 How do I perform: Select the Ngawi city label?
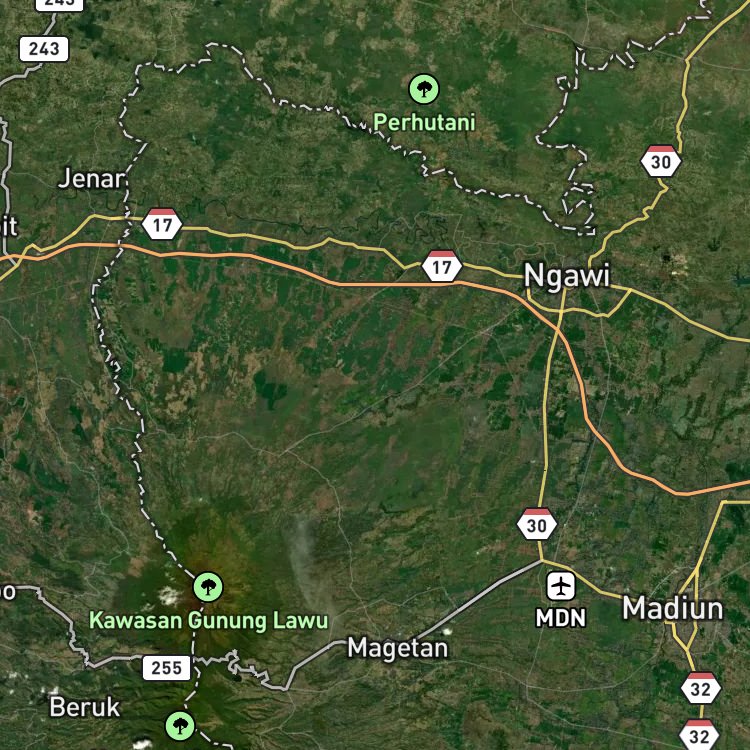click(567, 276)
